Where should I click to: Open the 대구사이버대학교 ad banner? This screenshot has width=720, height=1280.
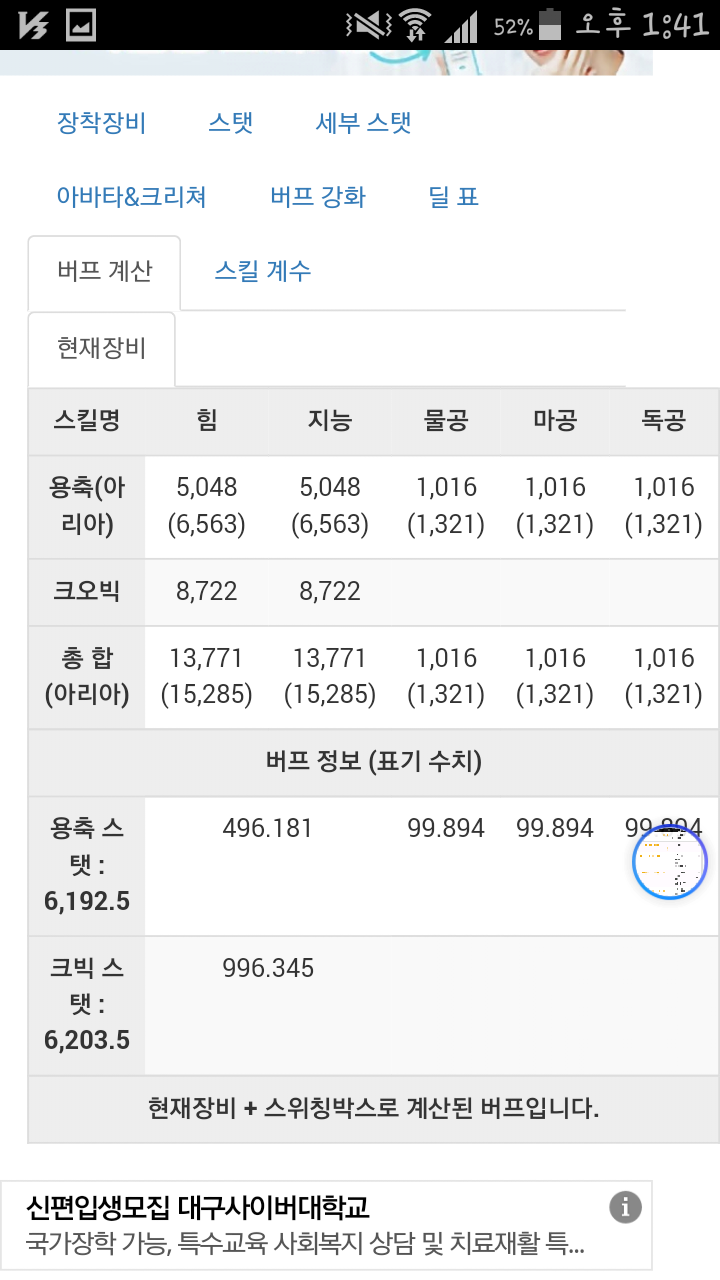coord(326,1225)
